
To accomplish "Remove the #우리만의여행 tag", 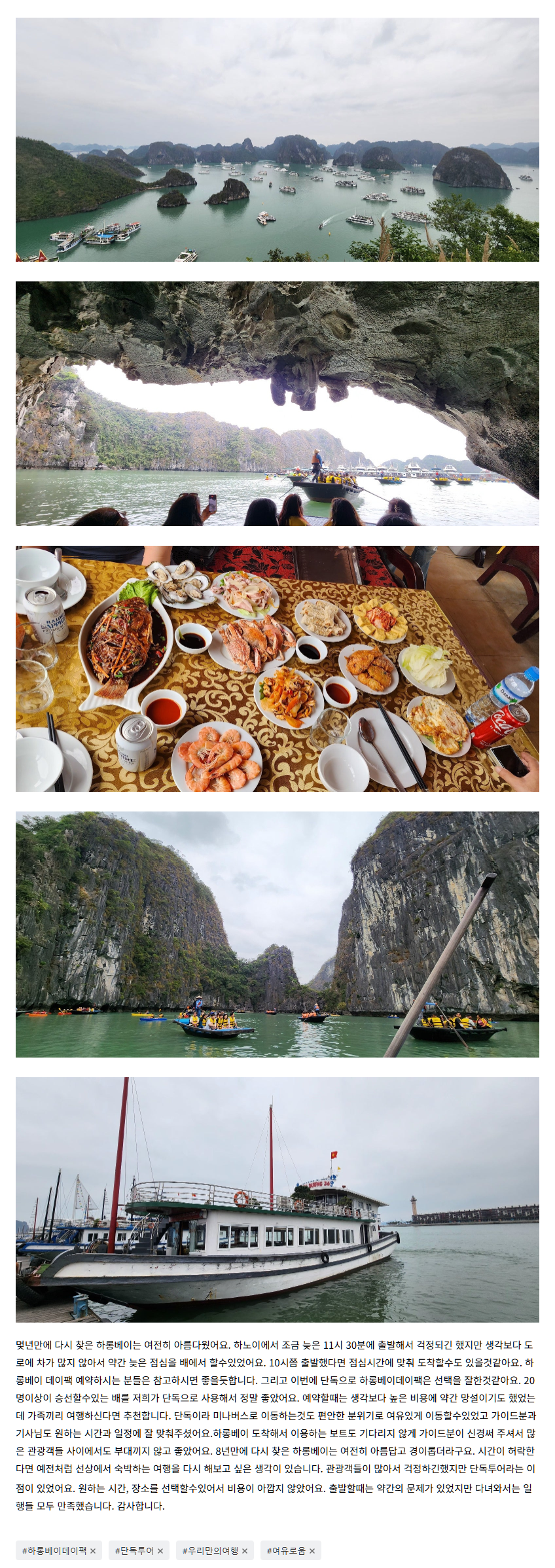I will click(x=245, y=1551).
